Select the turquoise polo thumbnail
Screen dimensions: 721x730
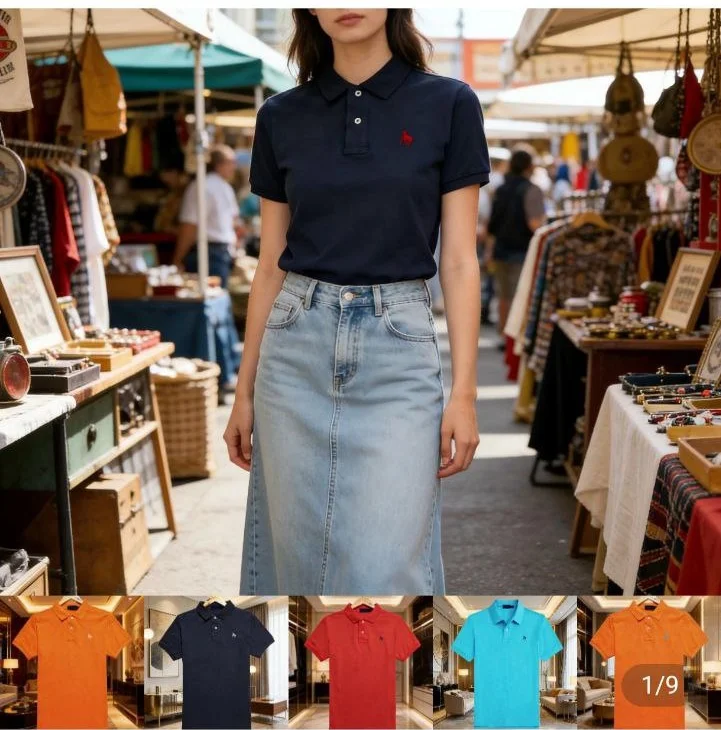(506, 663)
